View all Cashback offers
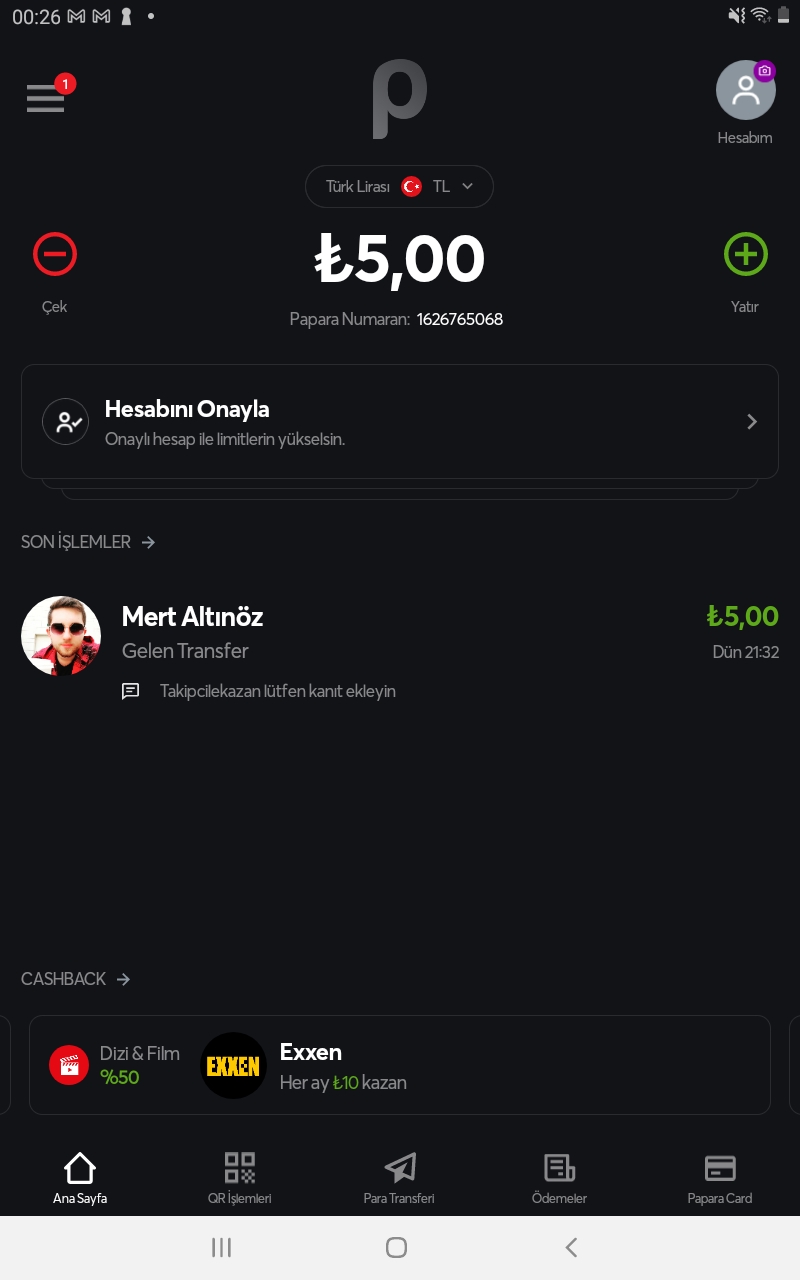This screenshot has width=800, height=1280. tap(76, 979)
